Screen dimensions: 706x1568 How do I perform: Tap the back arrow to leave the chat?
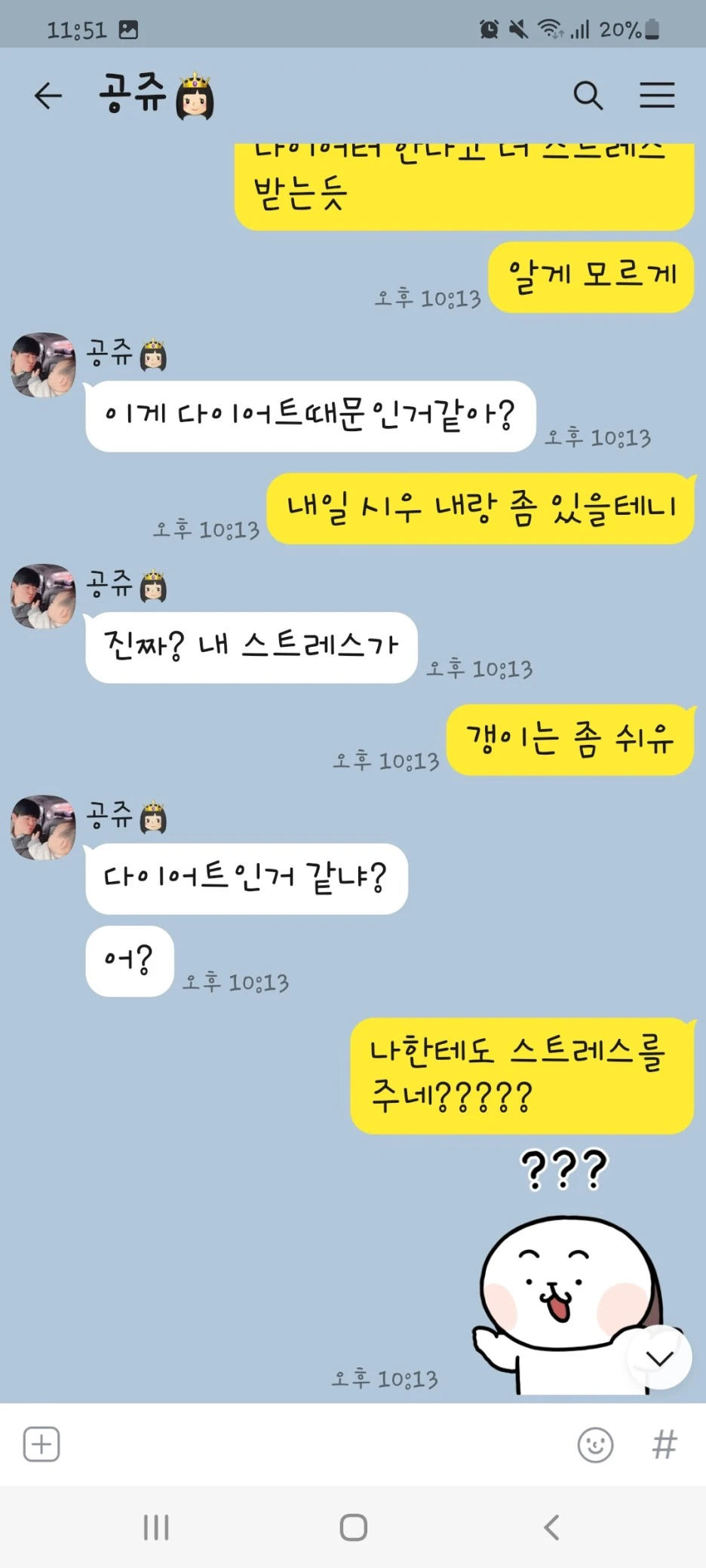tap(48, 95)
